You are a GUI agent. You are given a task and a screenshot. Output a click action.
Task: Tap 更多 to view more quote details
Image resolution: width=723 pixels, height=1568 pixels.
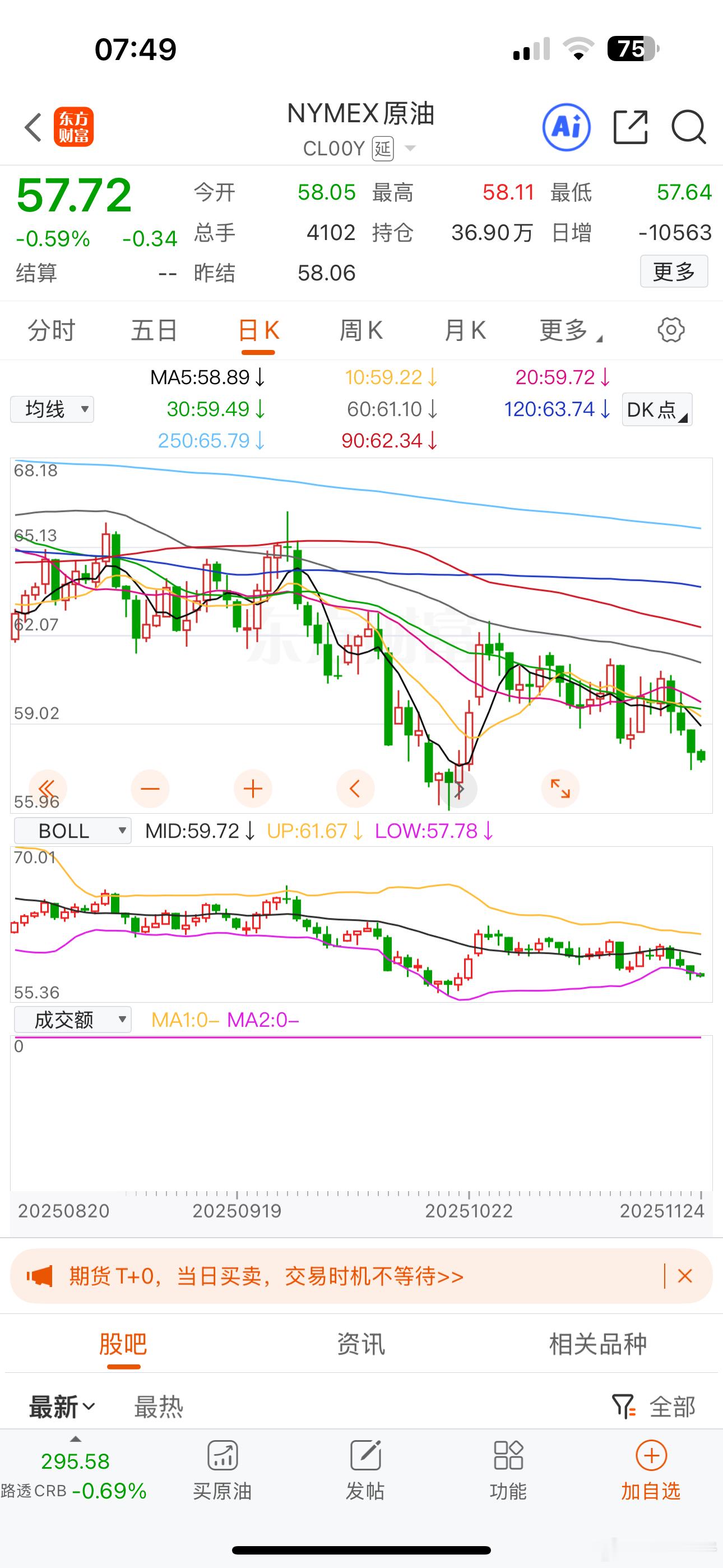[x=674, y=272]
